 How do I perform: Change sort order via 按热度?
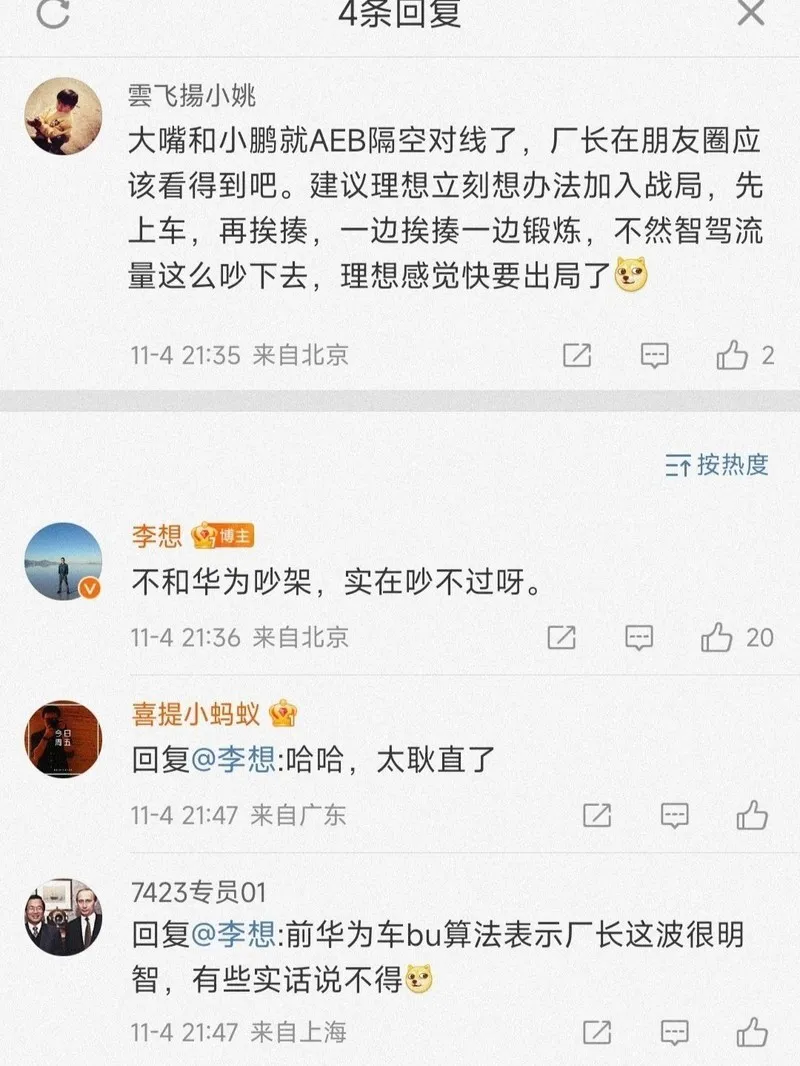coord(717,464)
